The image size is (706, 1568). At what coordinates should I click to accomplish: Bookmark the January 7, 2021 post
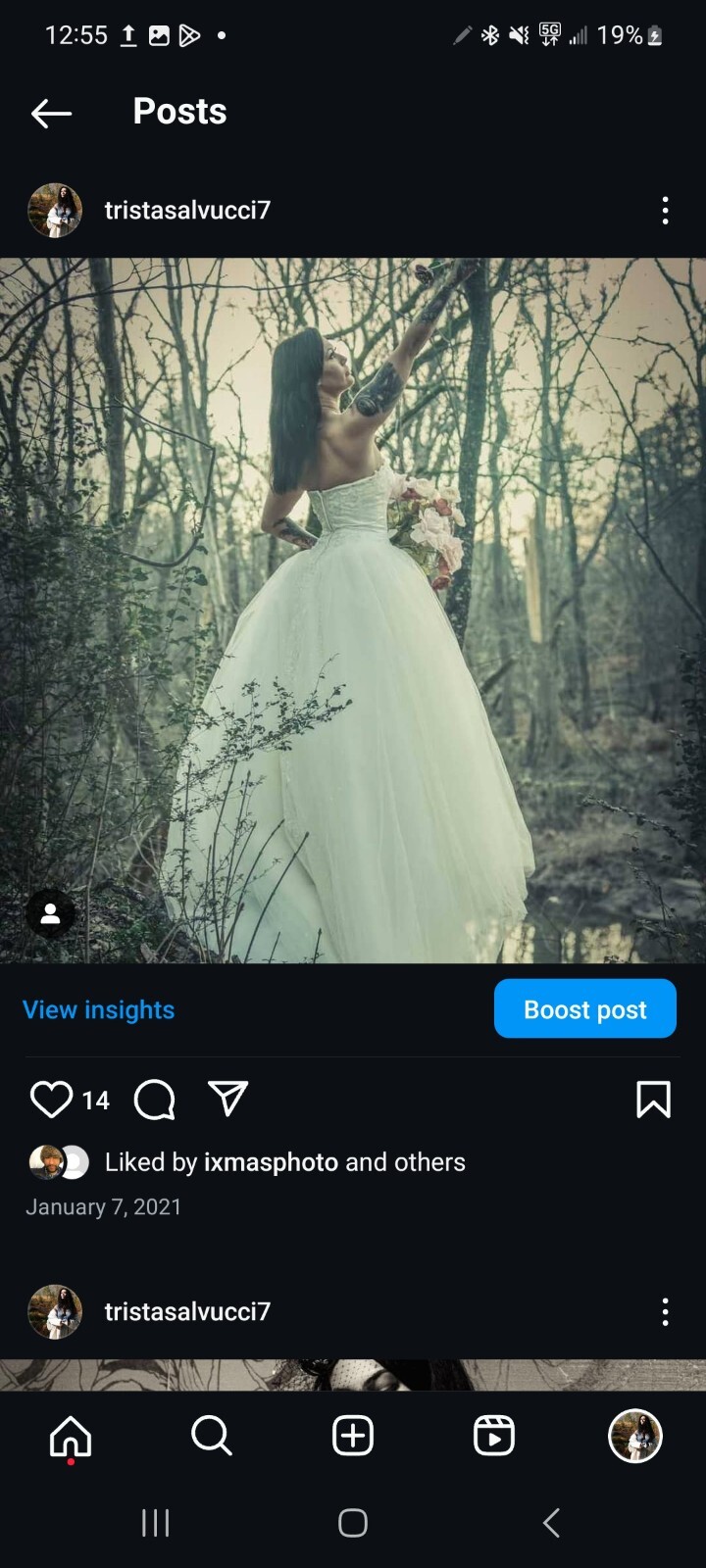[653, 1100]
